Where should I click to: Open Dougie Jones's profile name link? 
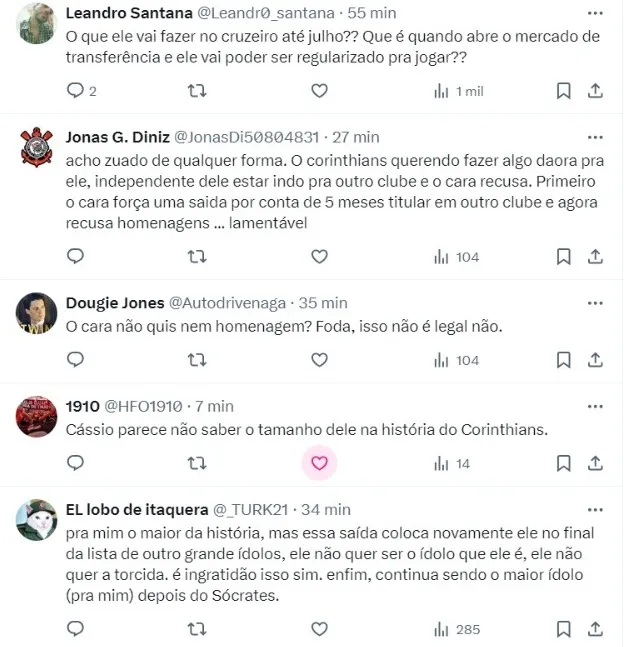coord(106,303)
